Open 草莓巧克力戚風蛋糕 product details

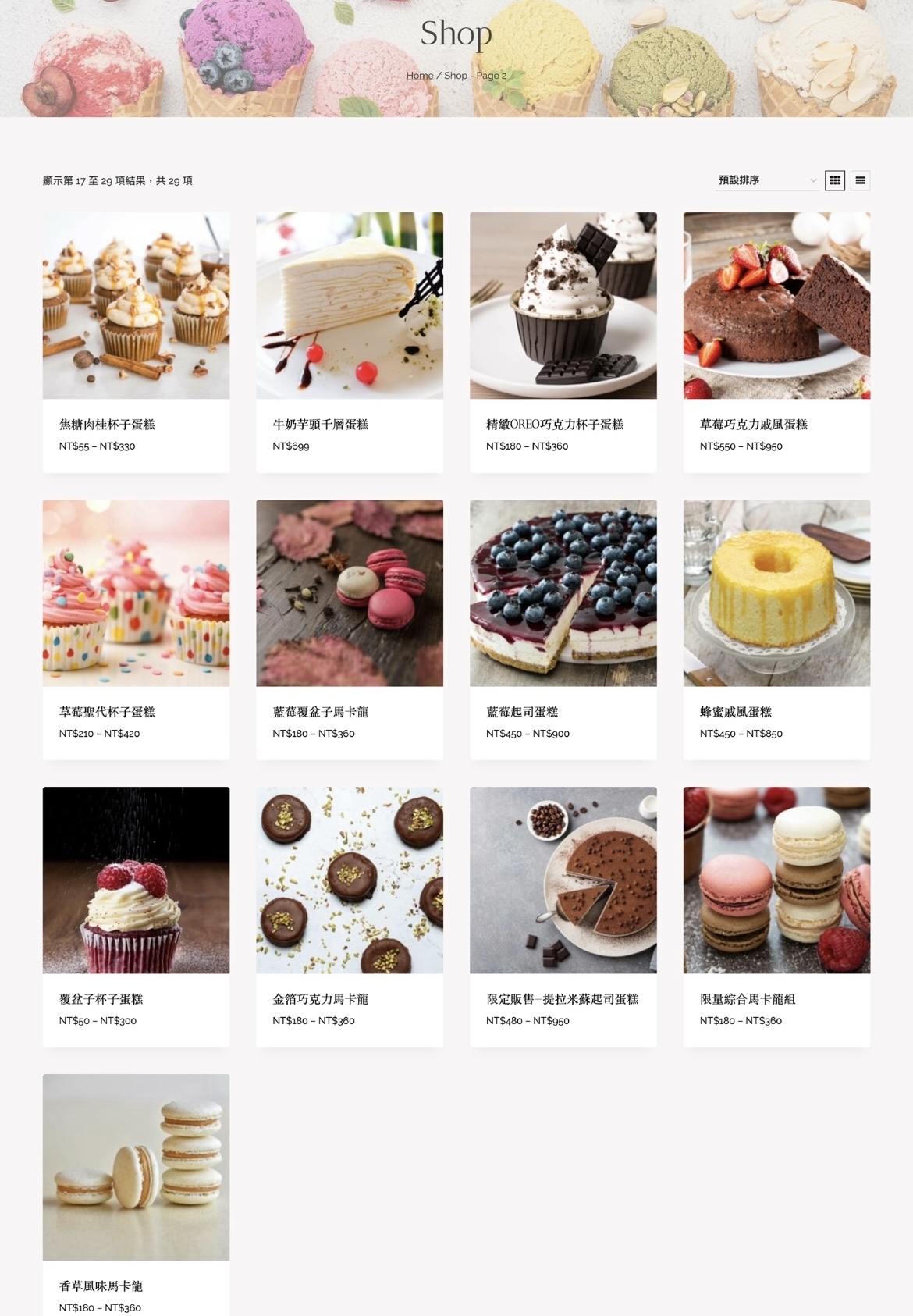pos(776,306)
